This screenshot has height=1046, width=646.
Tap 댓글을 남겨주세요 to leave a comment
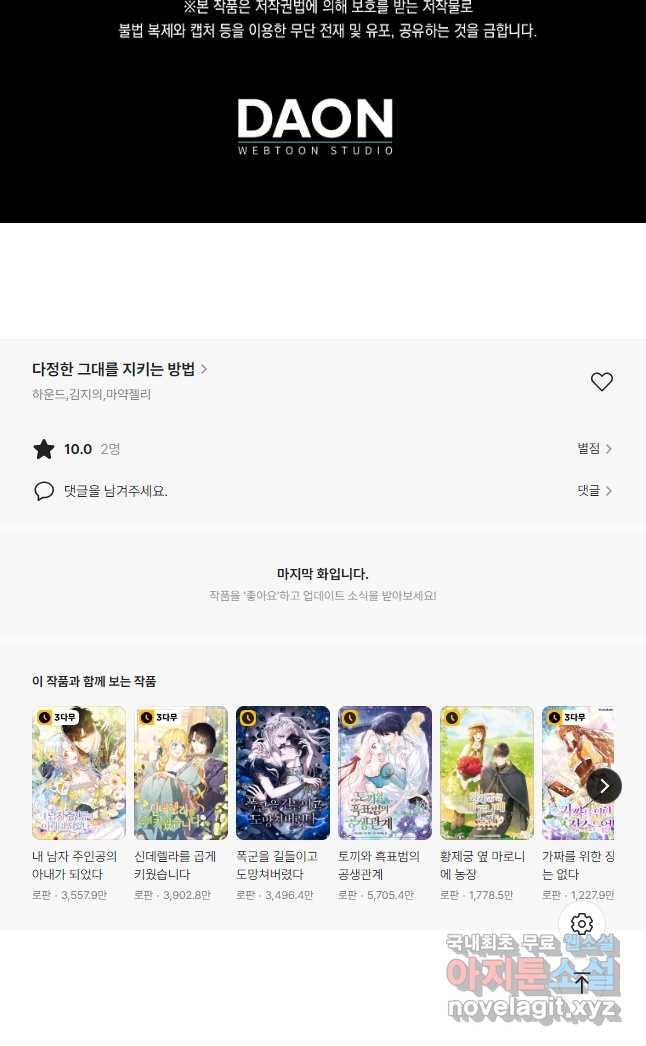click(115, 491)
